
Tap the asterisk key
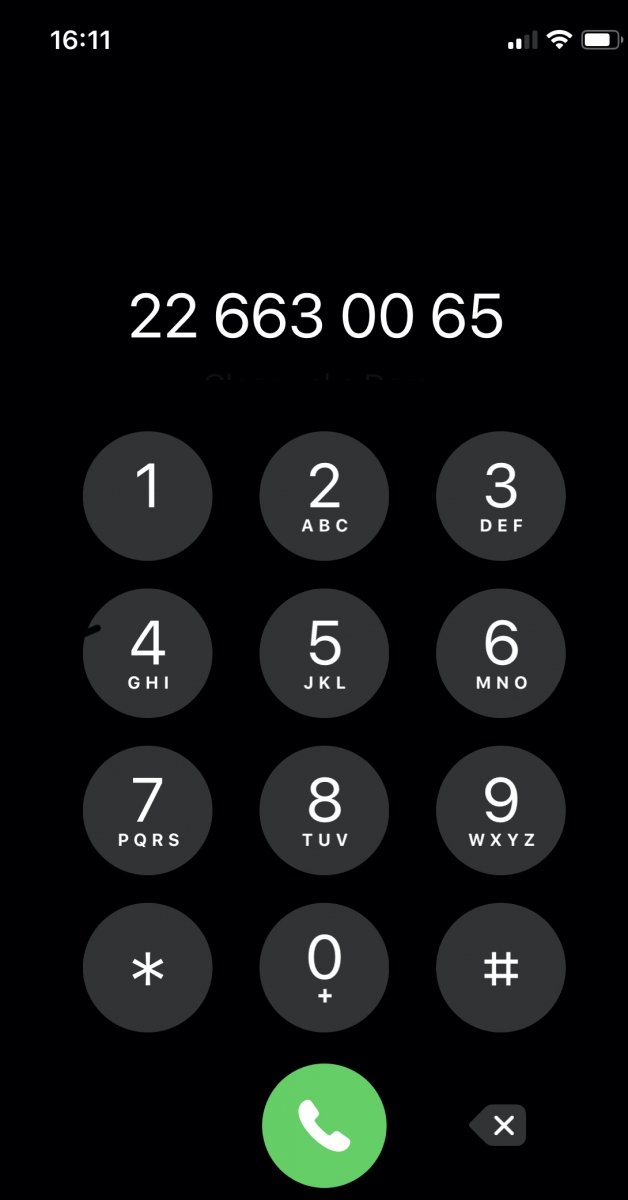tap(148, 967)
